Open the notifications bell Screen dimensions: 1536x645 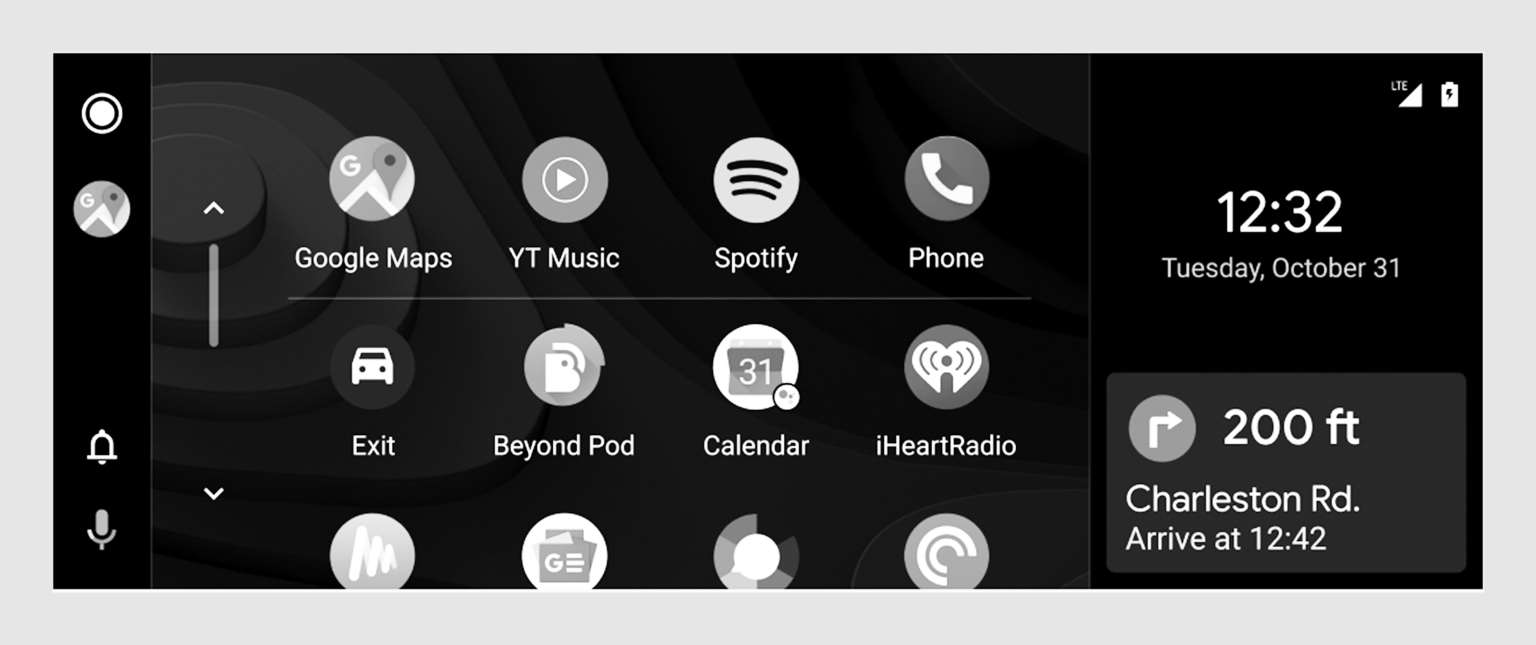101,447
